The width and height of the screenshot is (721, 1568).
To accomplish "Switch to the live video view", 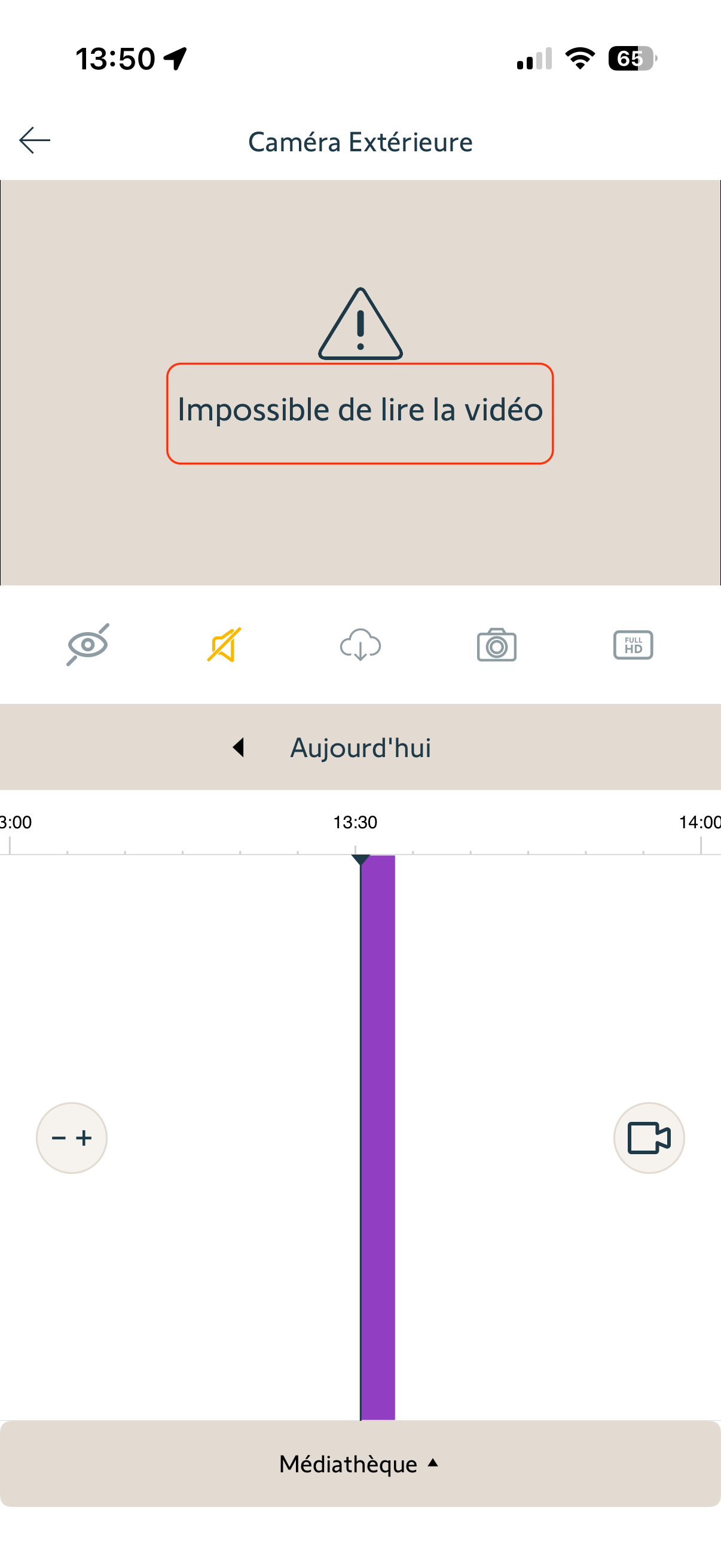I will click(649, 1137).
